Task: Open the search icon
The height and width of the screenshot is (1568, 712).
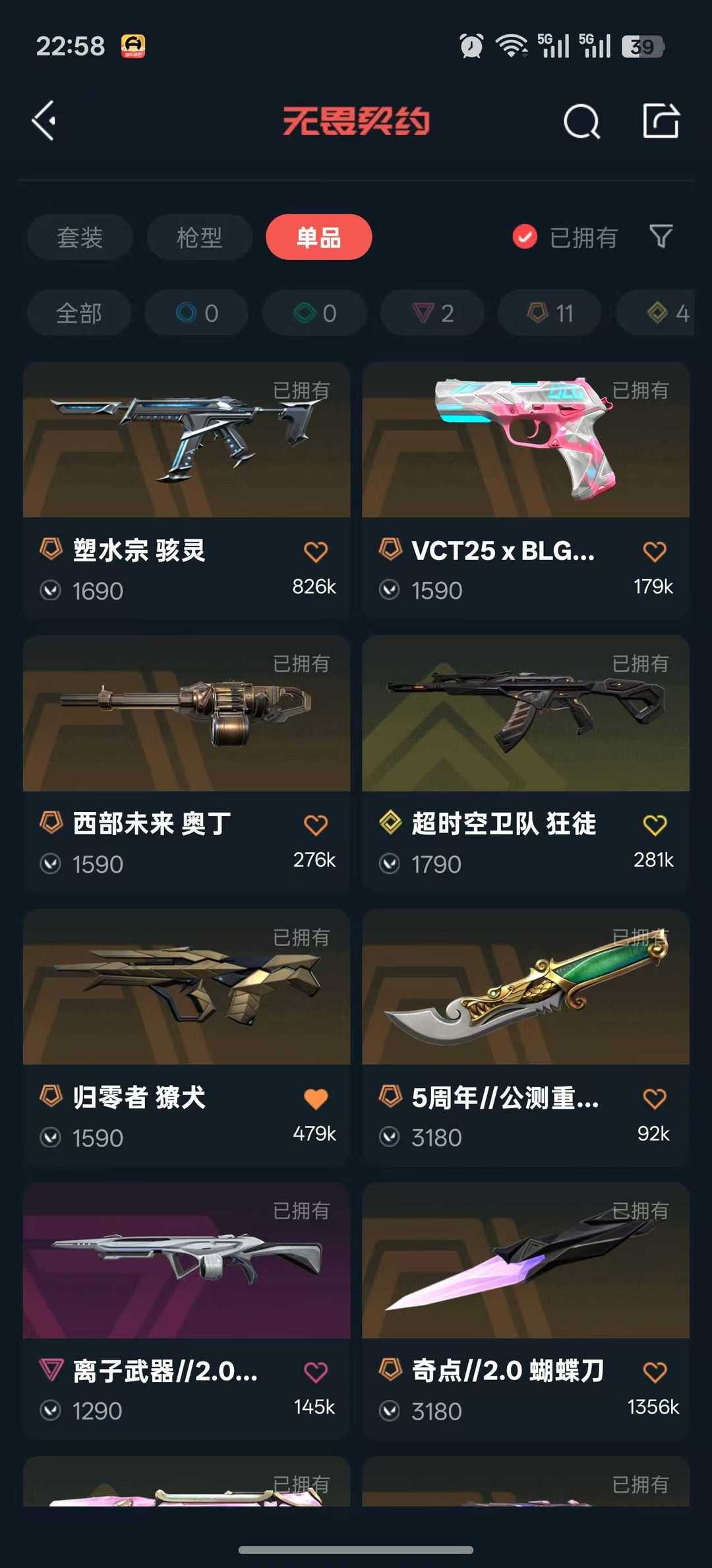Action: pos(581,121)
